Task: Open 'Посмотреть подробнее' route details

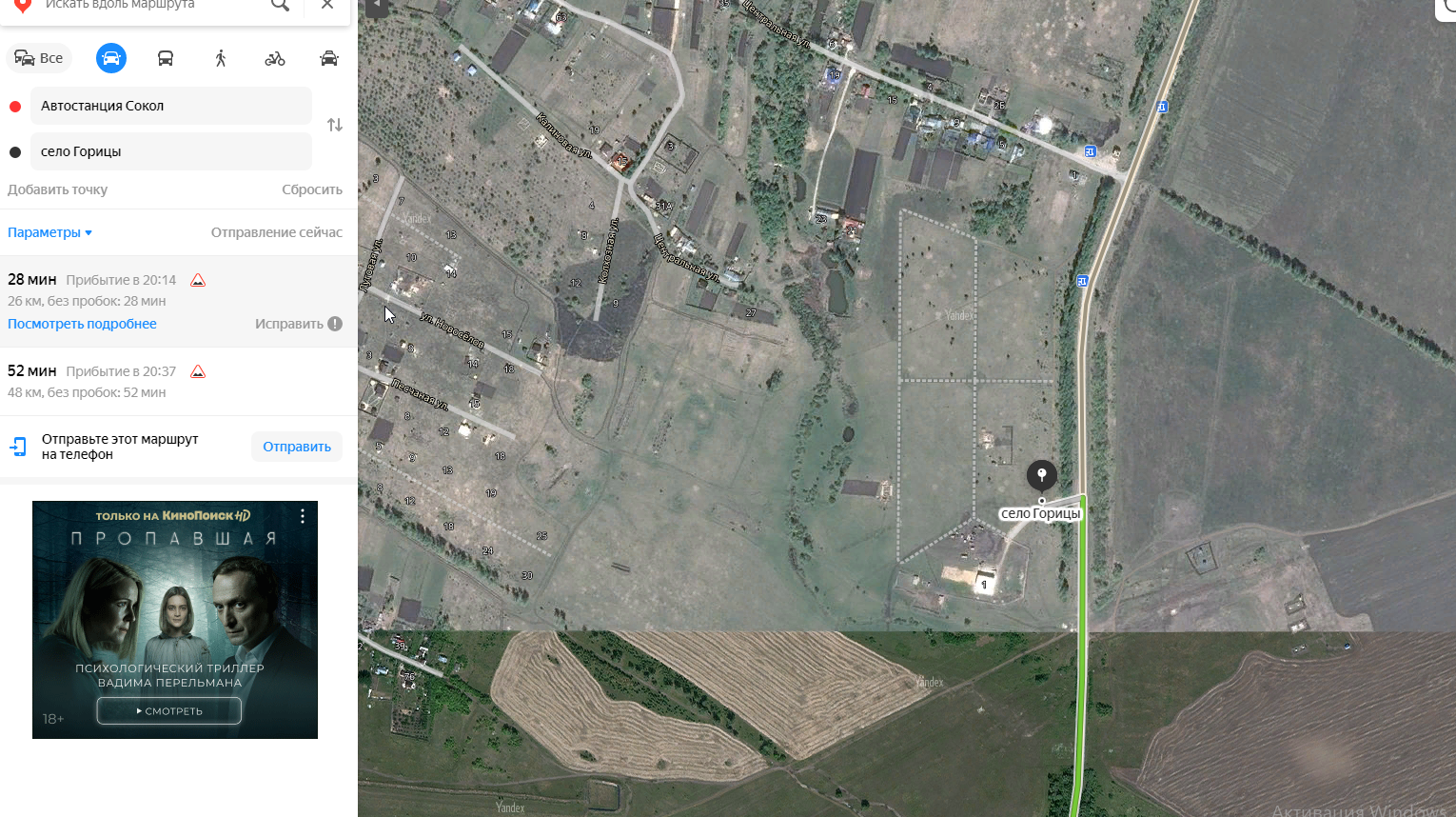Action: pyautogui.click(x=82, y=324)
